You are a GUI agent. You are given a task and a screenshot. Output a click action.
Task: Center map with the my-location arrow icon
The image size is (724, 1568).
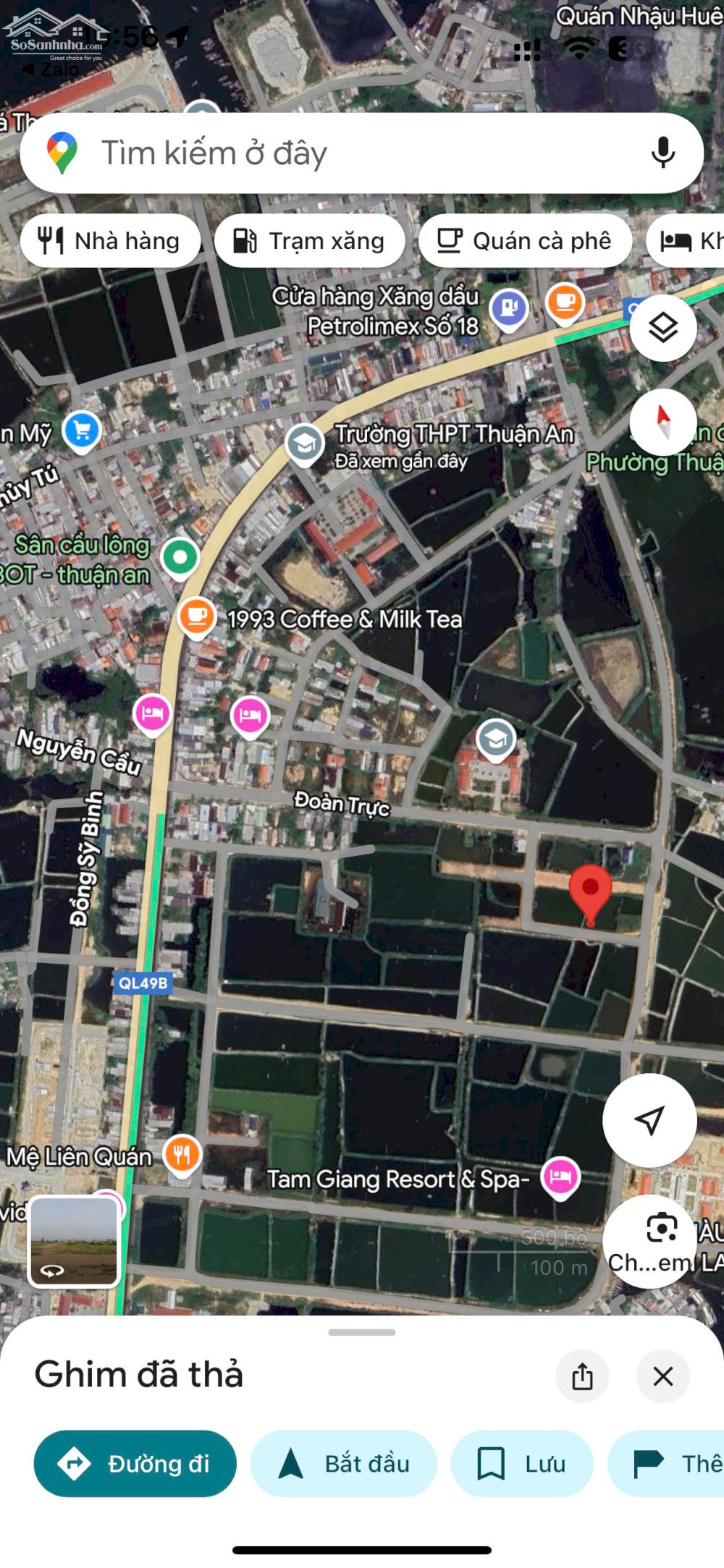649,1119
